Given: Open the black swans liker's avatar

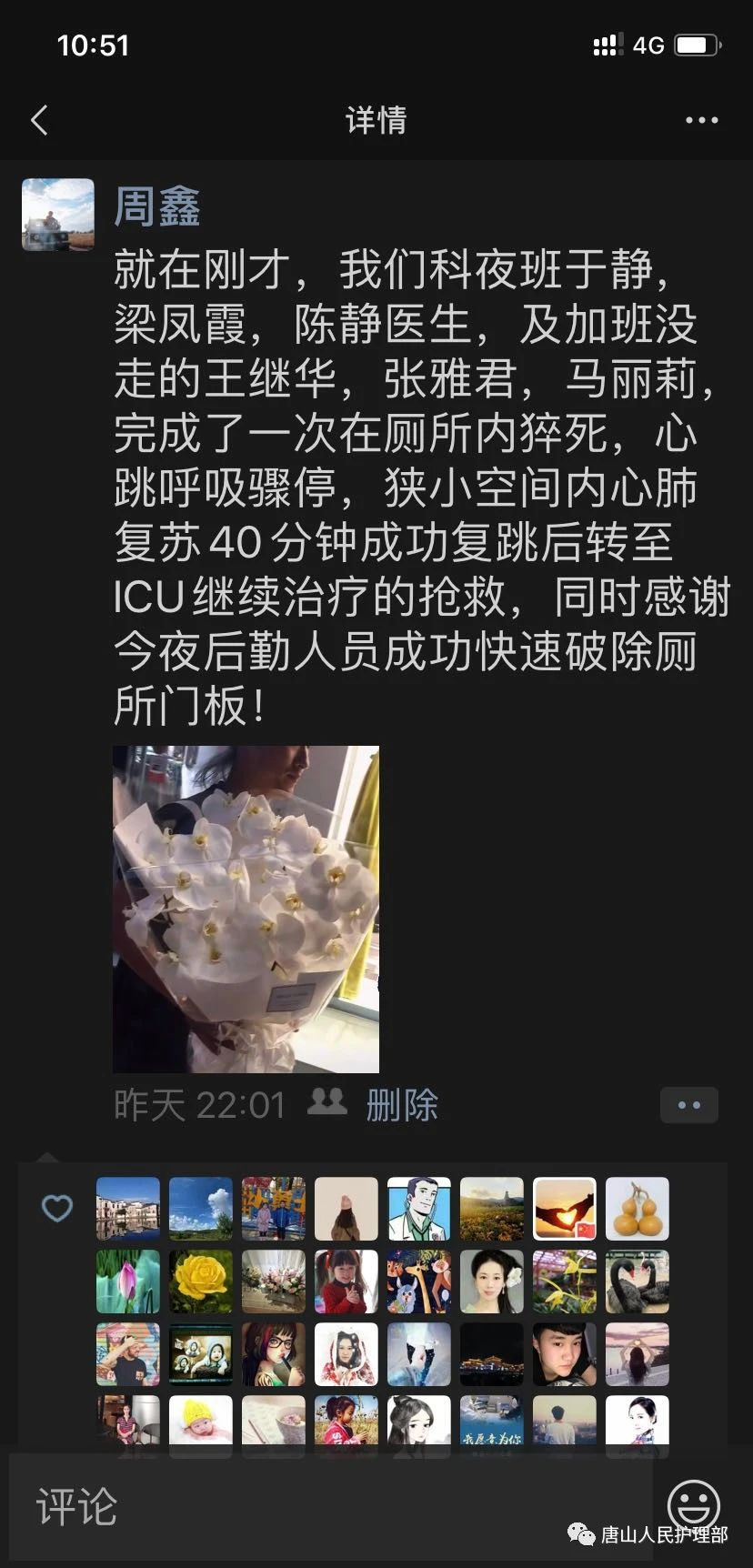Looking at the screenshot, I should [x=638, y=1282].
